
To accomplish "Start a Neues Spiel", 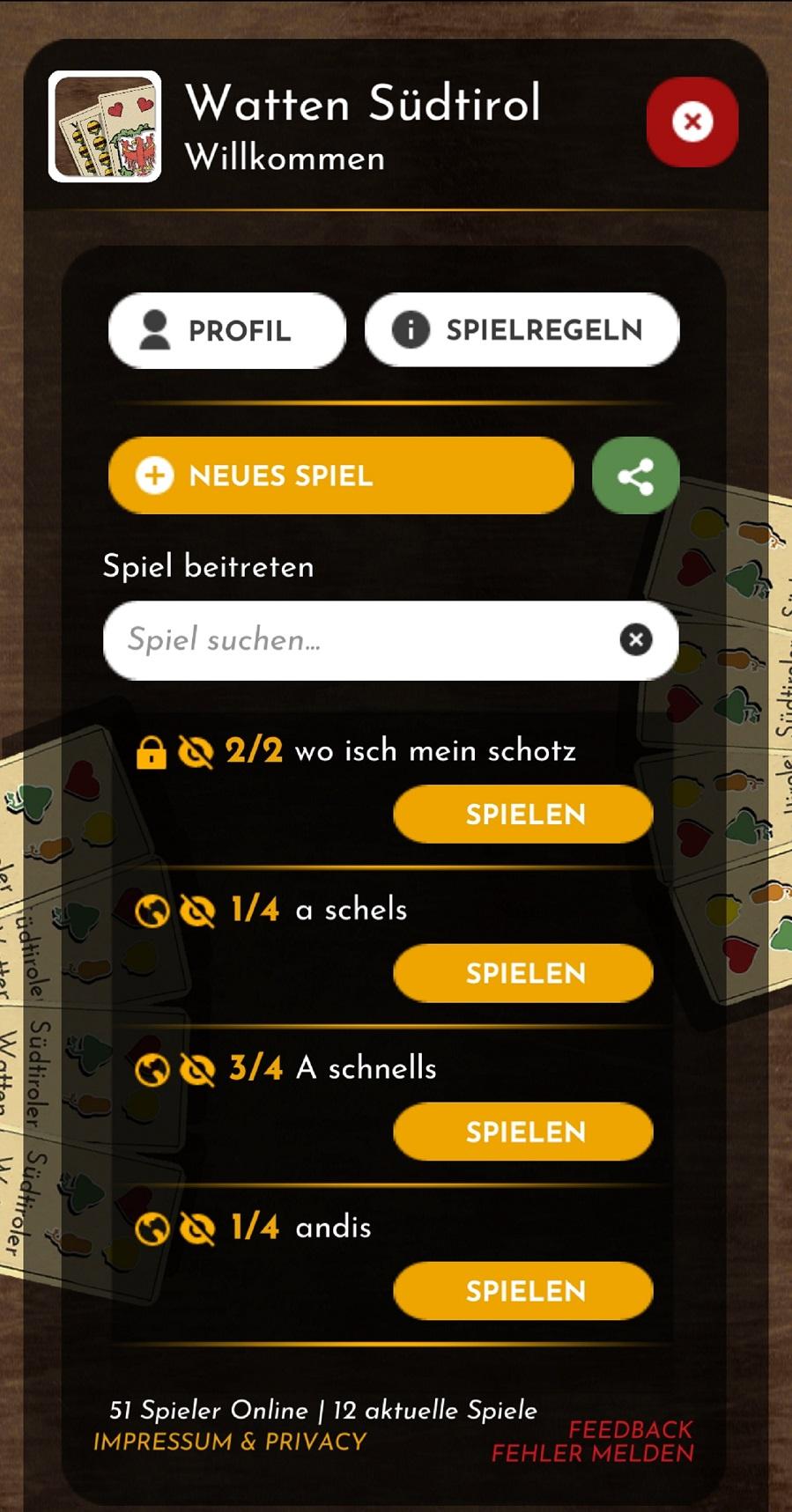I will pos(341,476).
